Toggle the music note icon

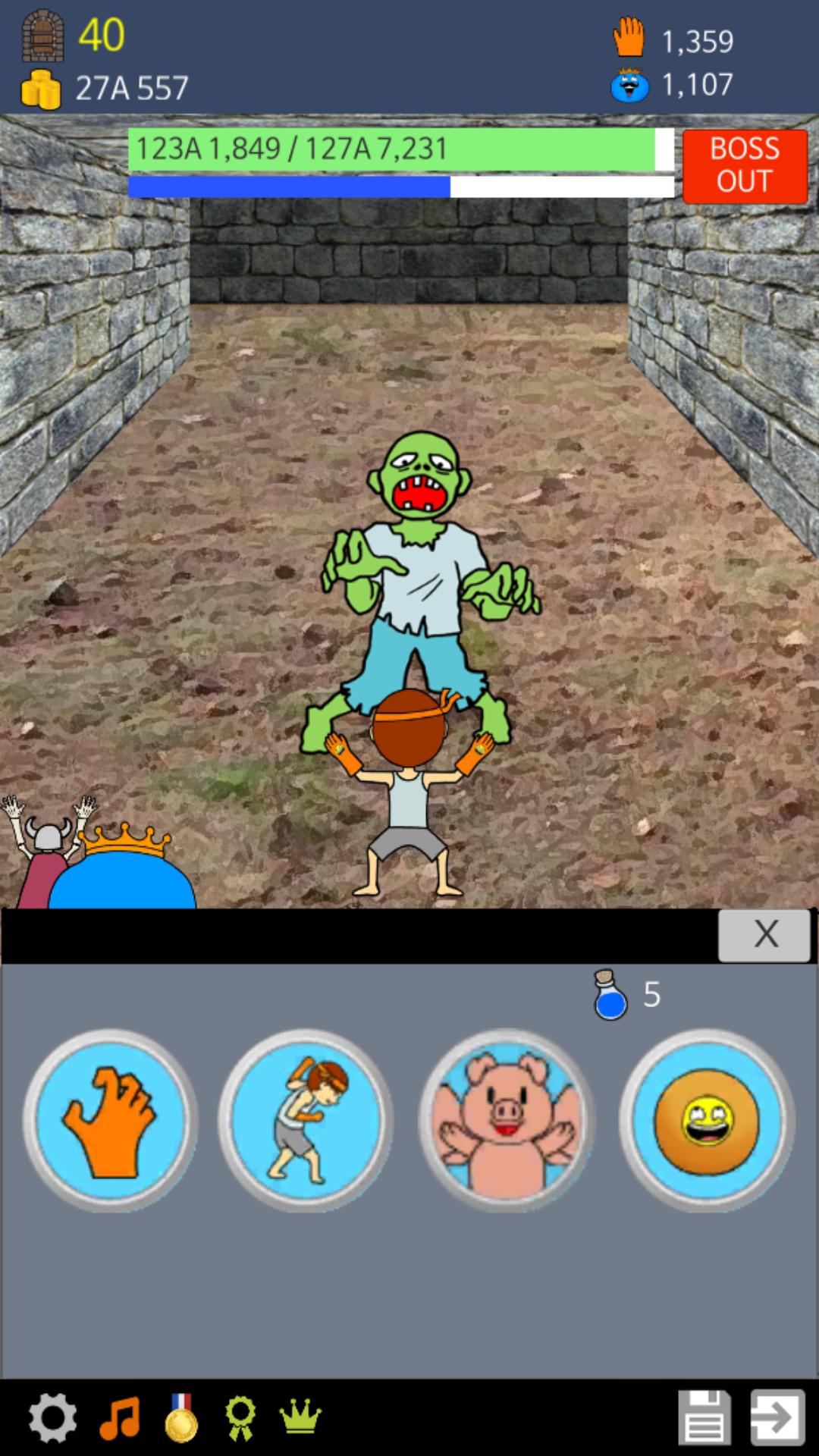click(x=119, y=1417)
